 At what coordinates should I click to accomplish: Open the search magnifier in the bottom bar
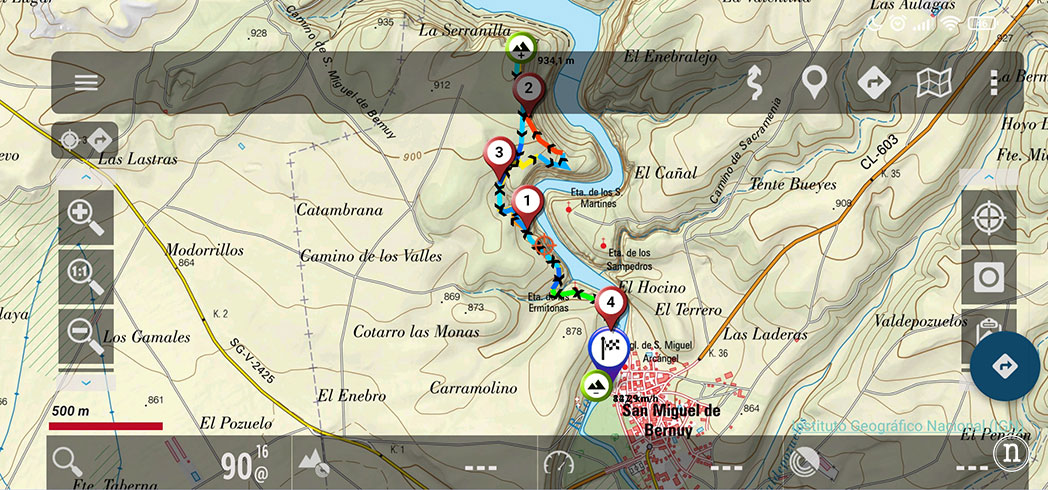coord(67,462)
